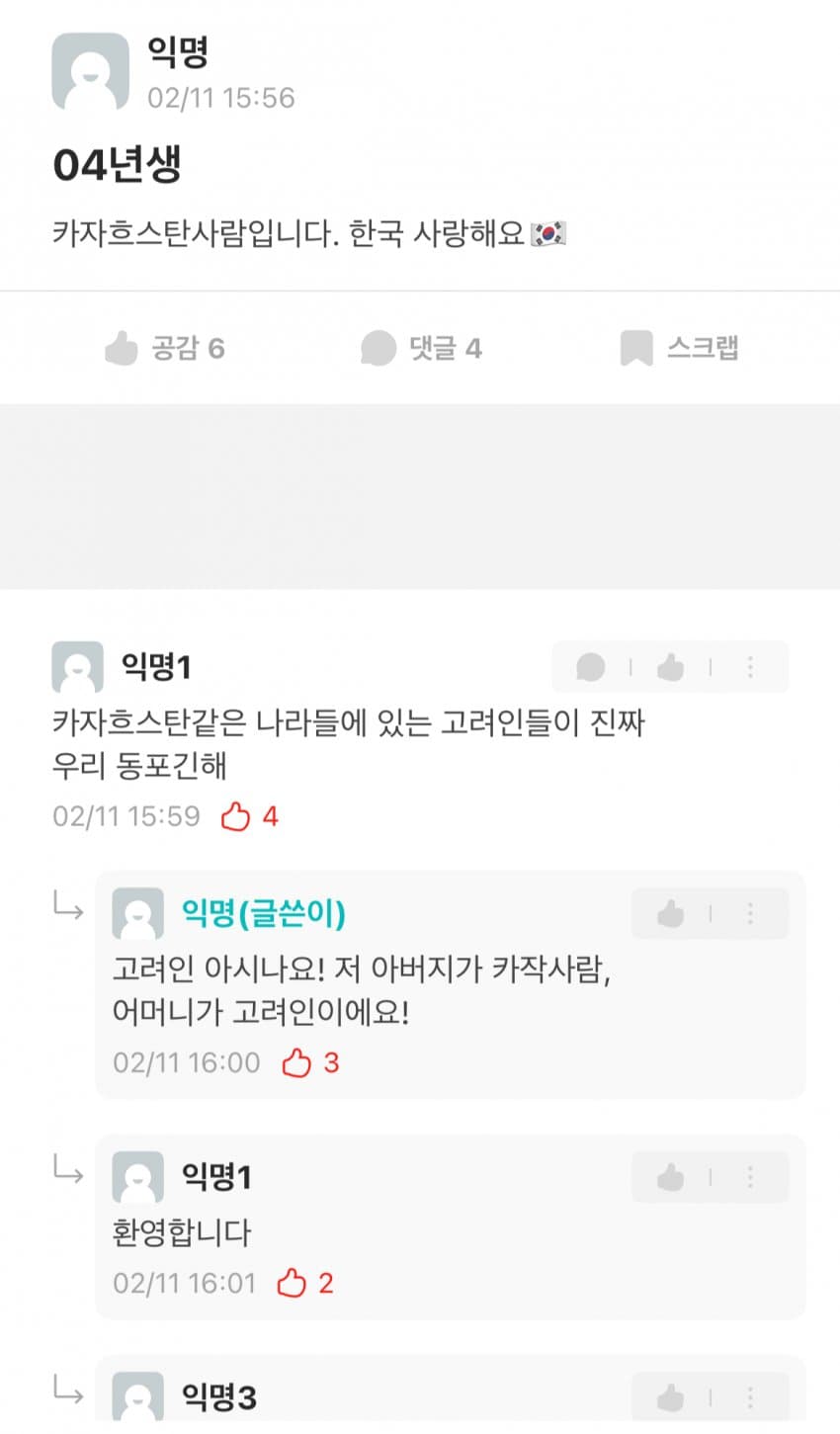Viewport: 840px width, 1434px height.
Task: Open more options on 익명(글쓴이) reply
Action: pyautogui.click(x=750, y=913)
